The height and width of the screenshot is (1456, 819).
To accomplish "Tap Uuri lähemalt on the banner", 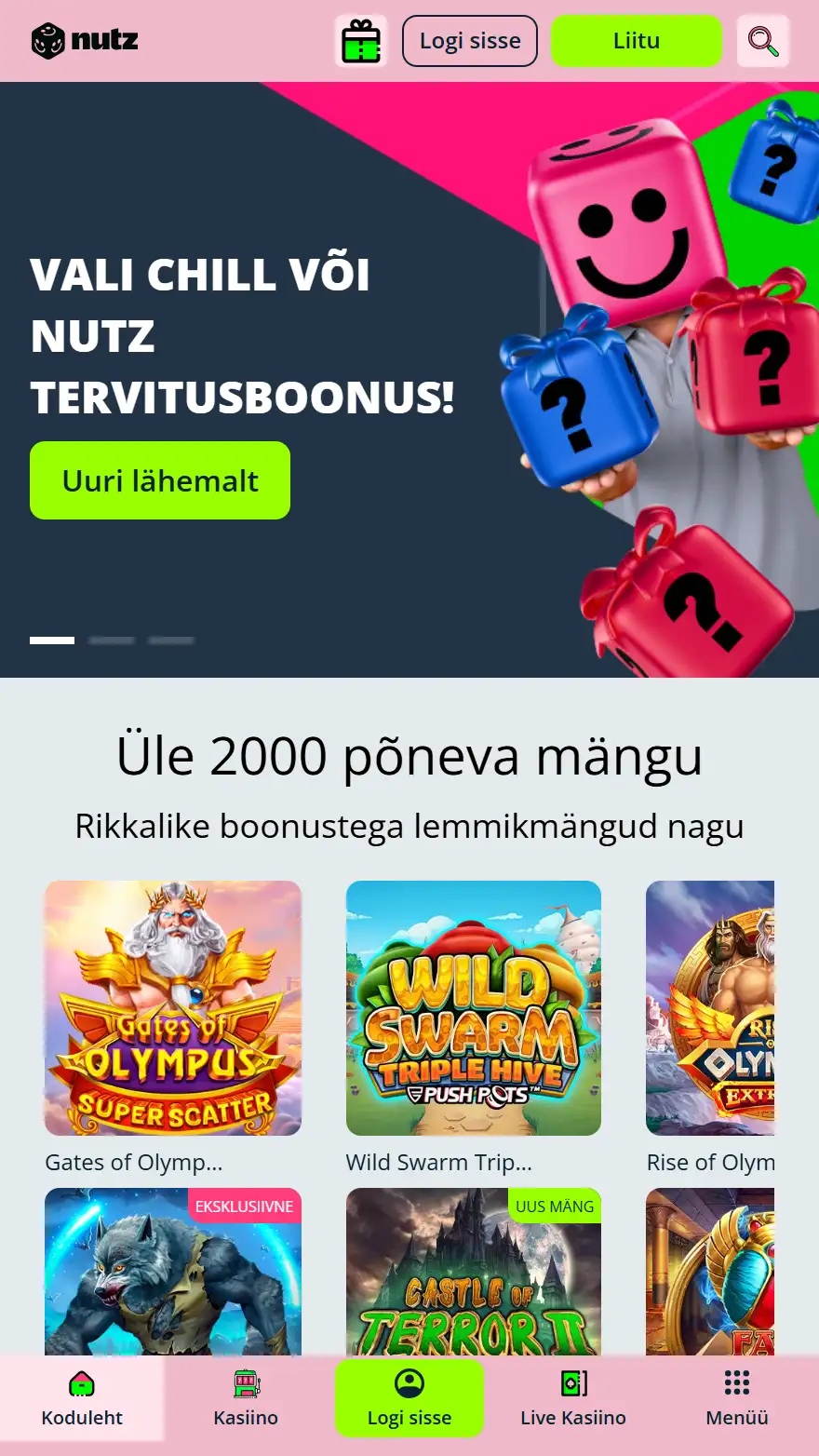I will (160, 480).
